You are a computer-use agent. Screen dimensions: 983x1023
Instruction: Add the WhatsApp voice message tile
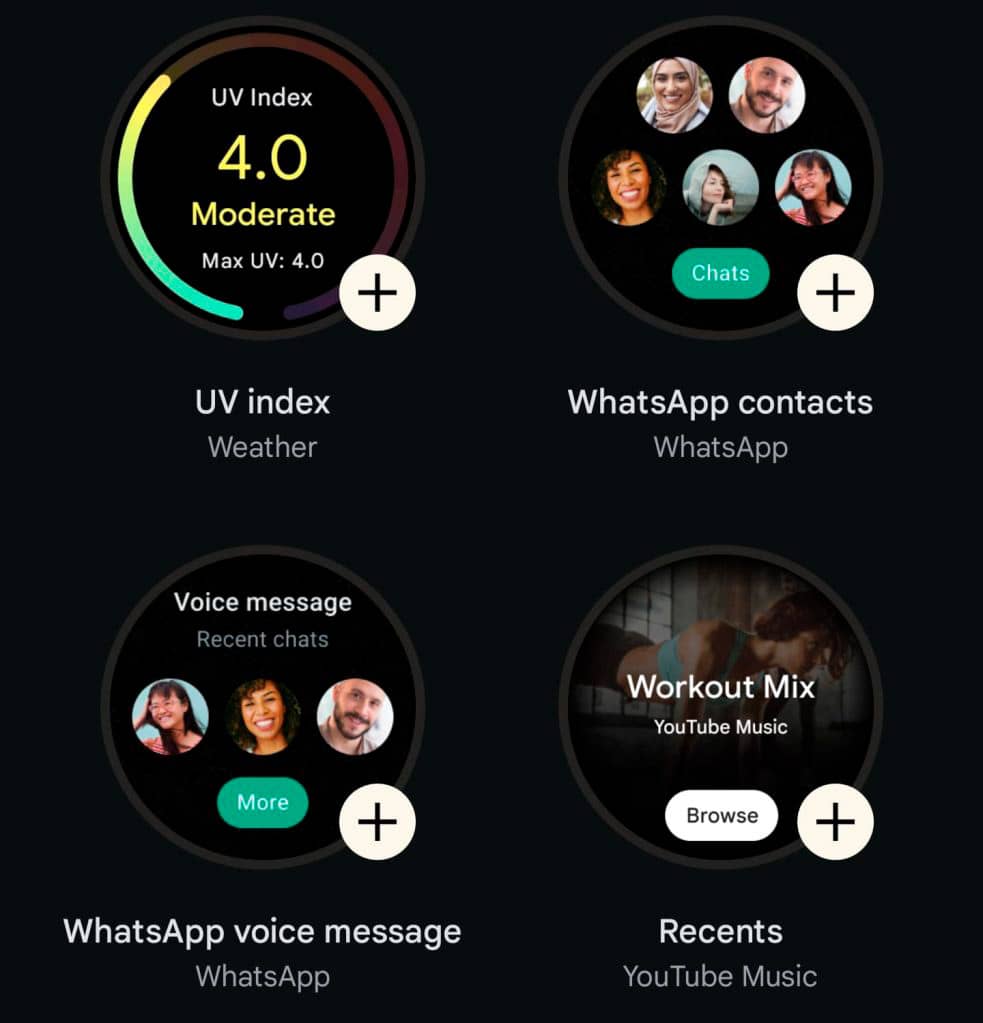(x=377, y=822)
